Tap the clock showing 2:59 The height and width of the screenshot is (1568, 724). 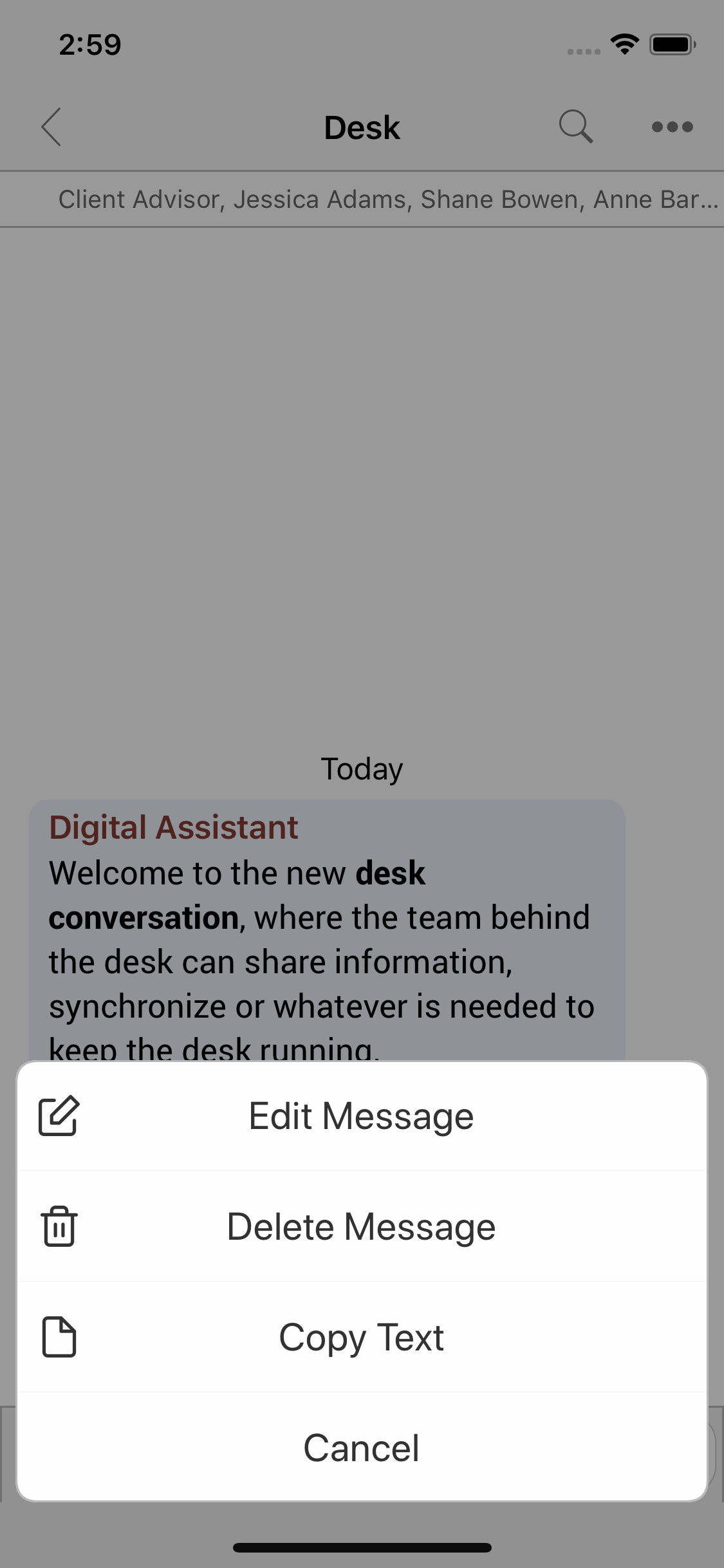click(89, 44)
